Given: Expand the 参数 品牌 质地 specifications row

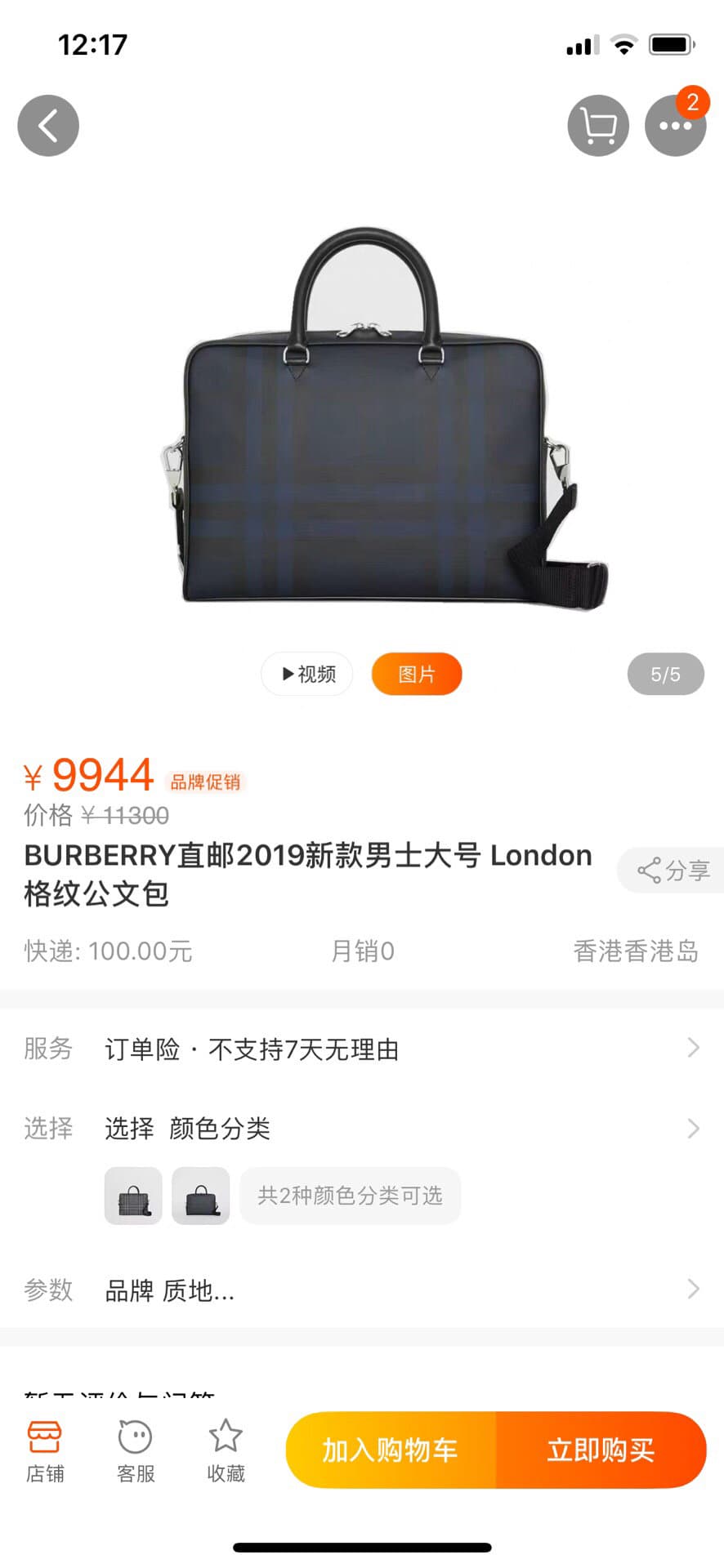Looking at the screenshot, I should 362,1290.
